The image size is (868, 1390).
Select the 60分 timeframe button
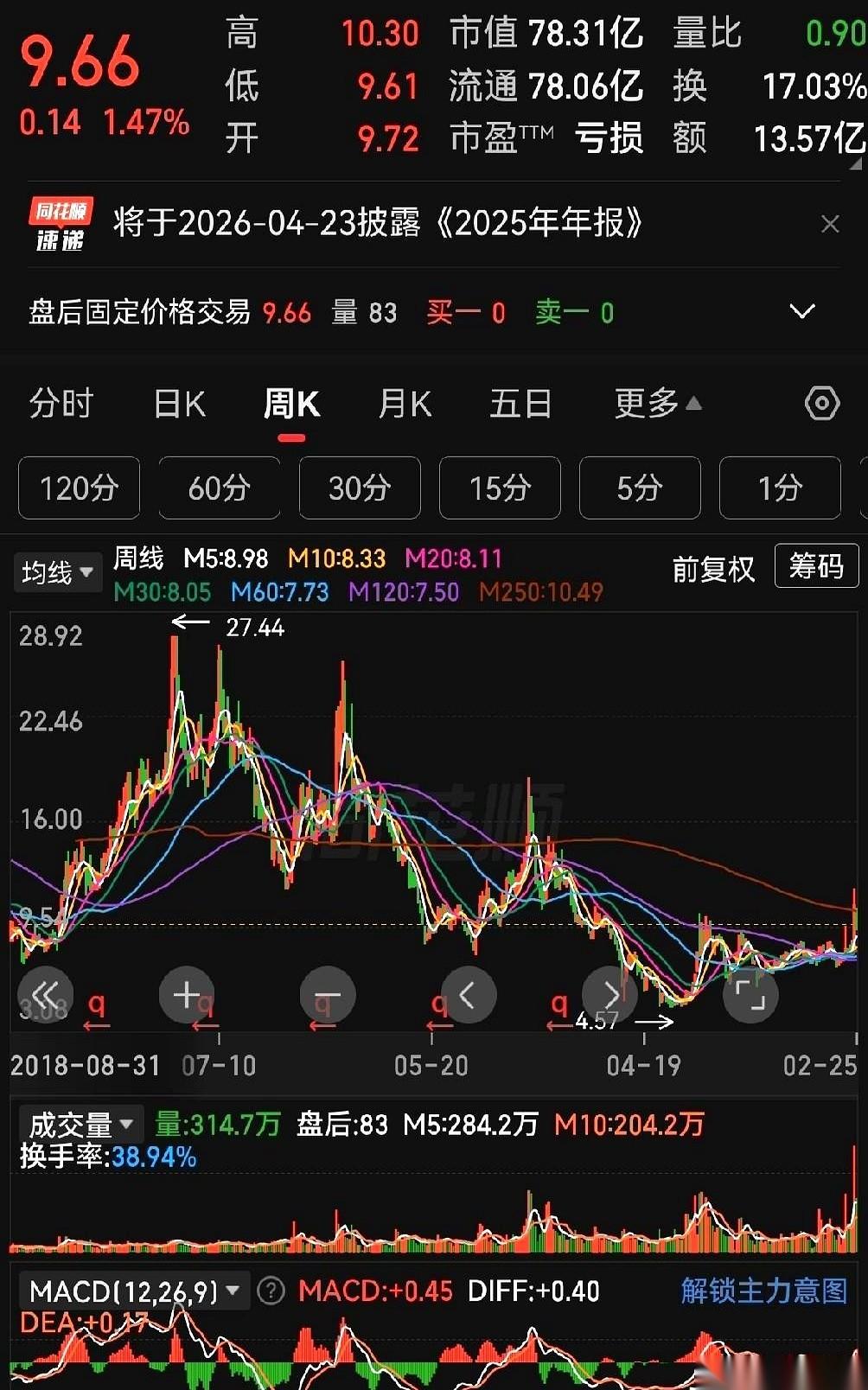click(x=219, y=488)
